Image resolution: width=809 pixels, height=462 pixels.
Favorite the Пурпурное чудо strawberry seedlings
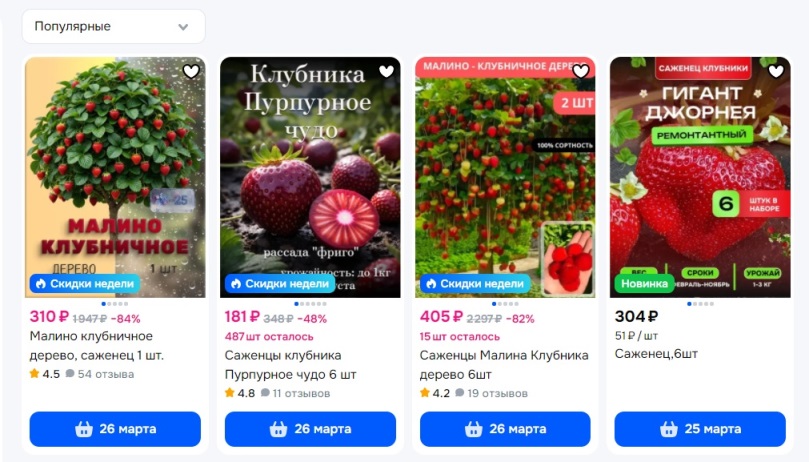click(x=386, y=72)
